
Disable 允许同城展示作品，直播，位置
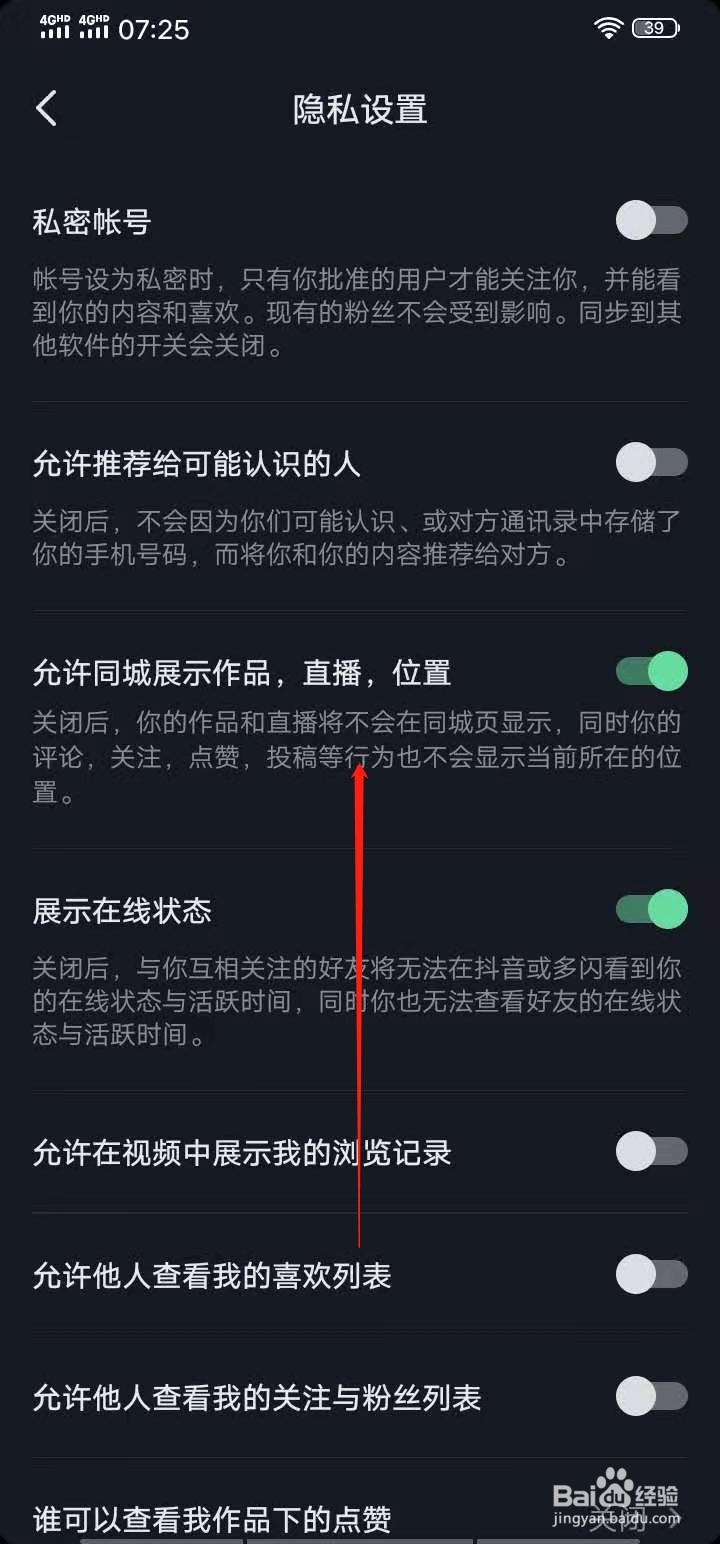[x=651, y=673]
